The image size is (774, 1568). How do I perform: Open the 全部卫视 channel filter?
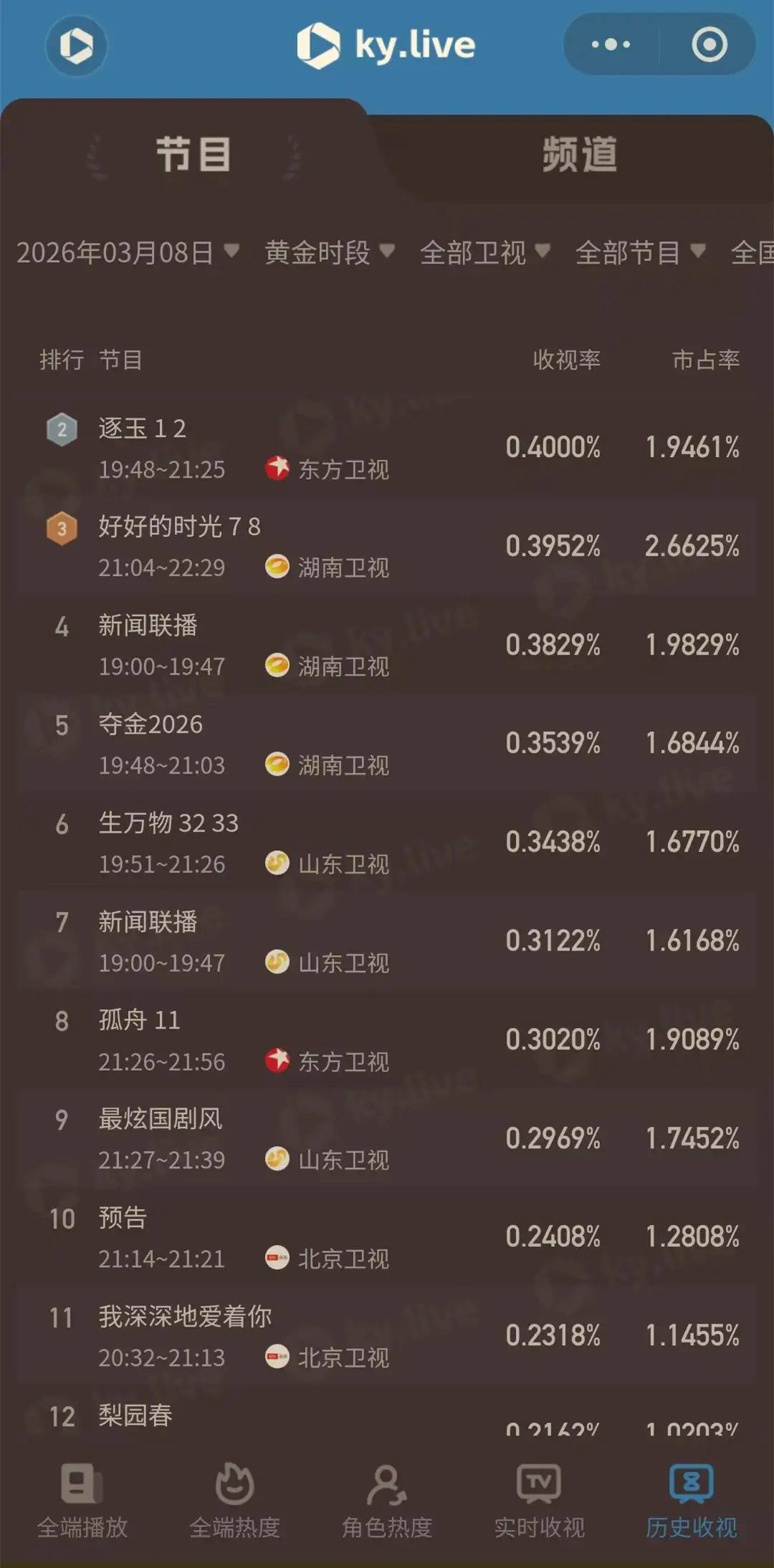pyautogui.click(x=484, y=253)
